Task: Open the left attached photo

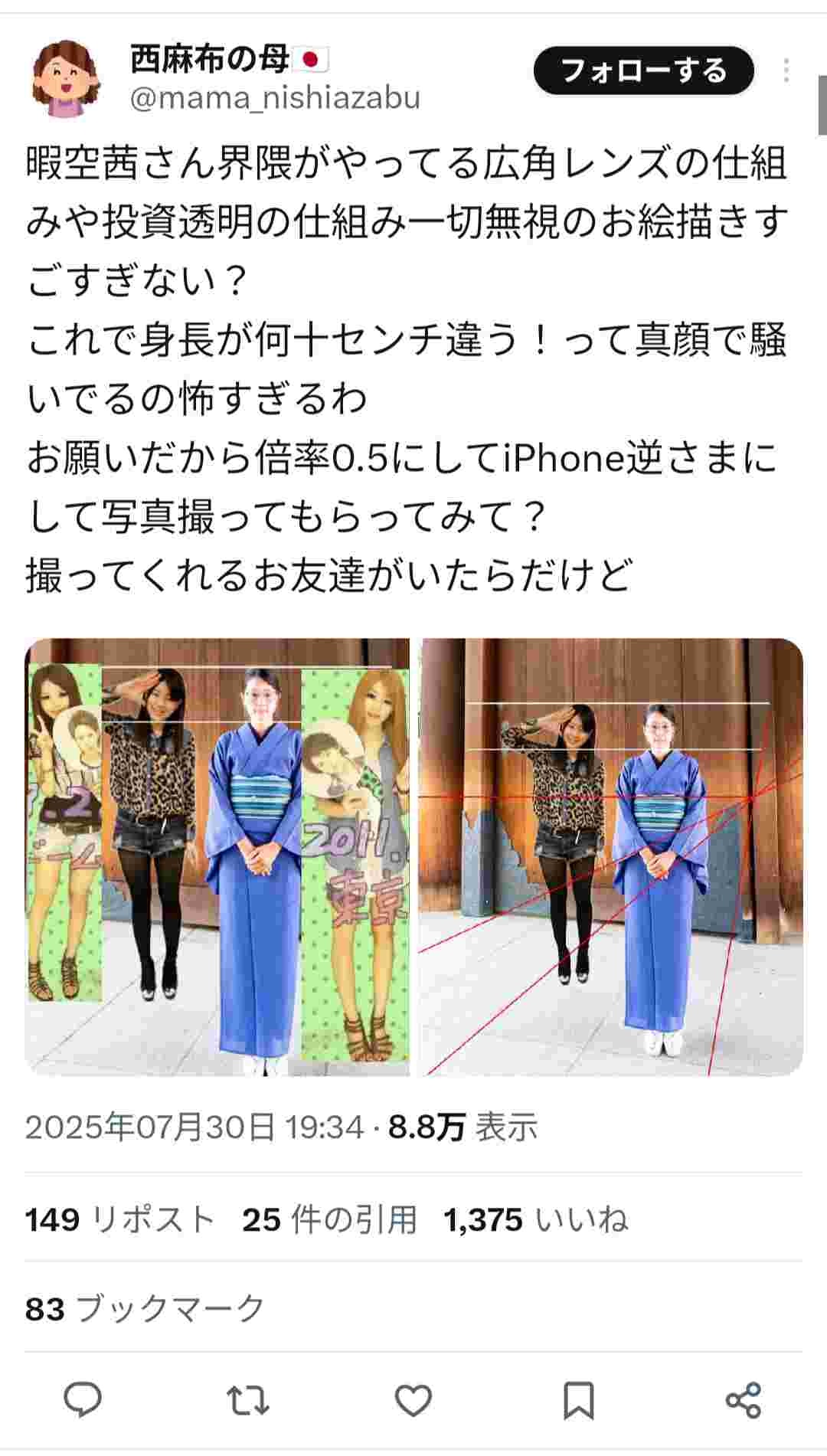Action: pyautogui.click(x=217, y=856)
